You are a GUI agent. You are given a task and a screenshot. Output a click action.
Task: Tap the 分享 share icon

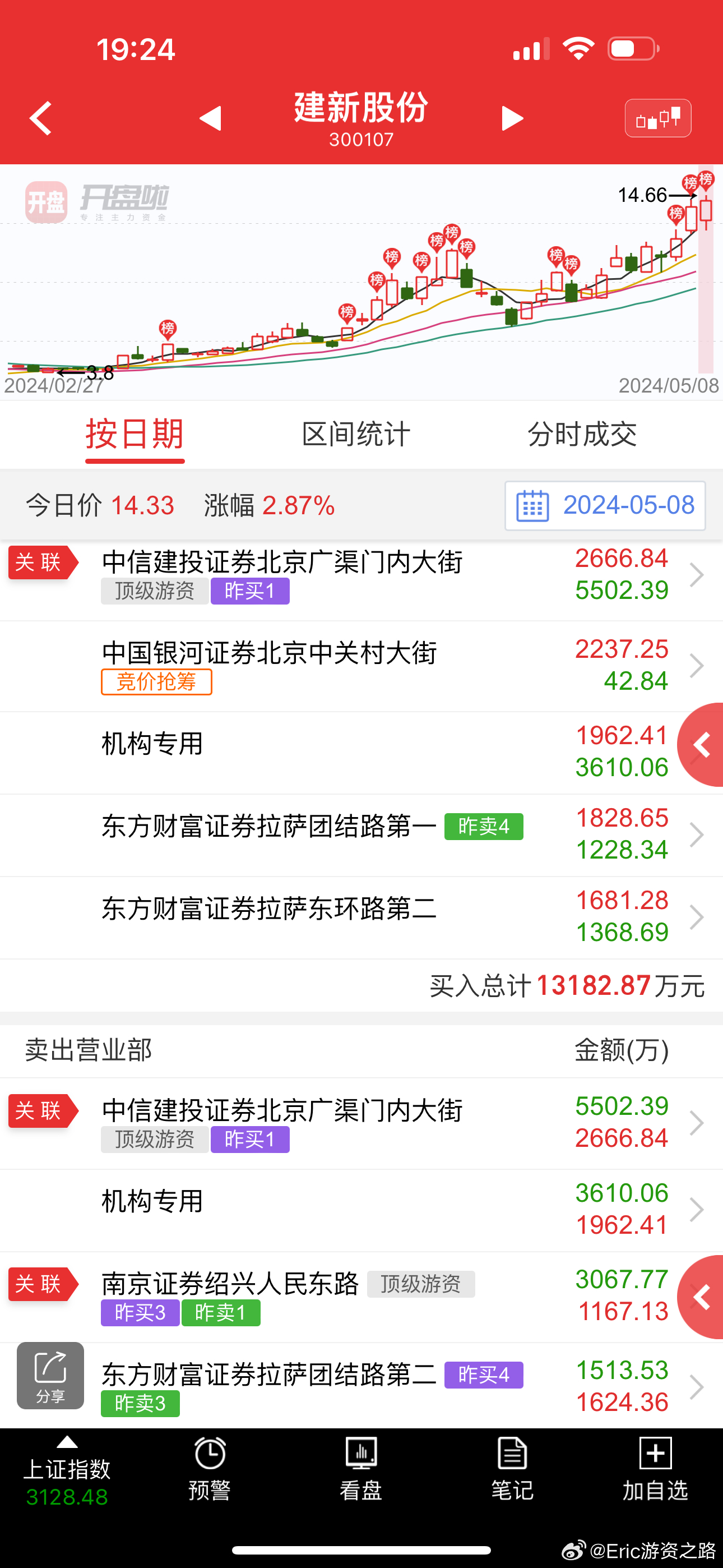pos(49,1376)
